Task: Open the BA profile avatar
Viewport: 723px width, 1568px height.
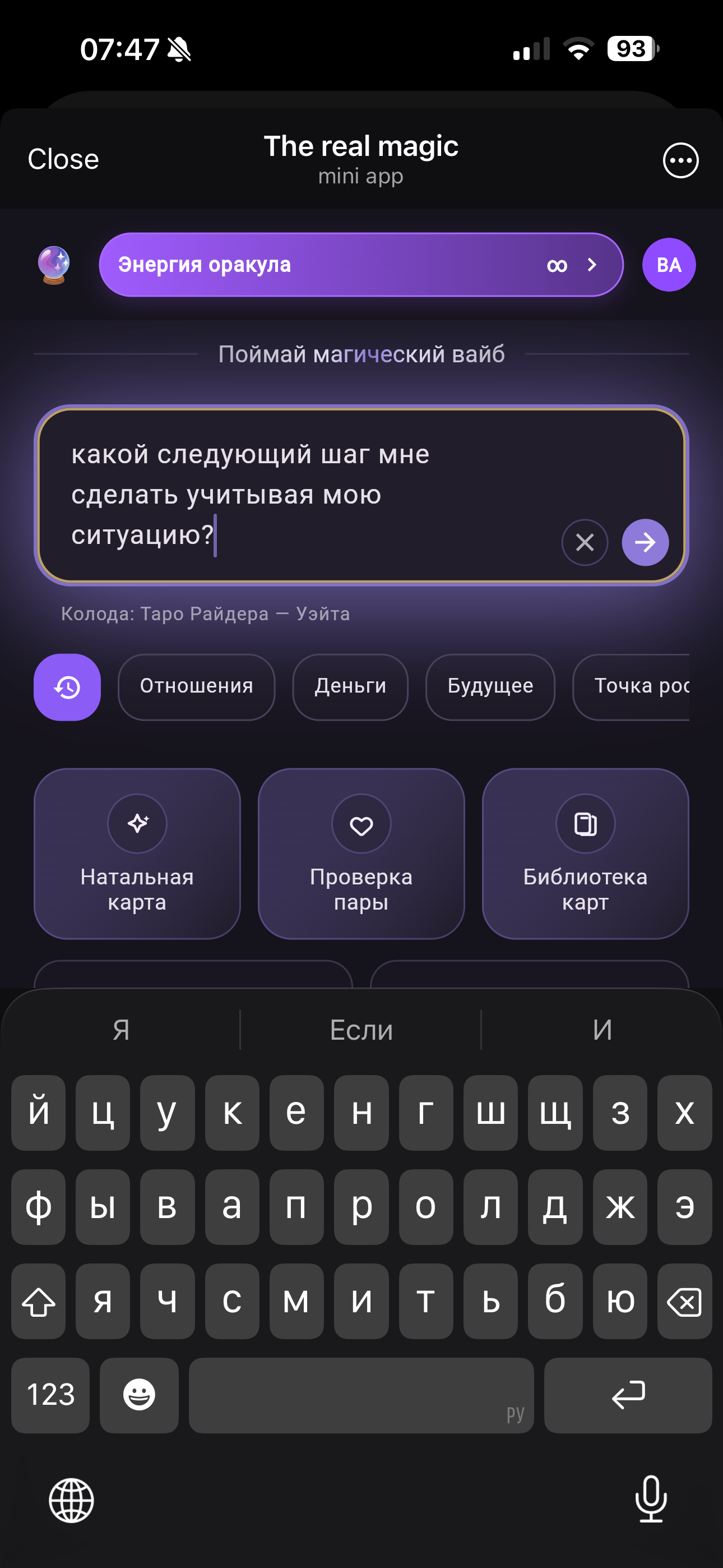Action: pyautogui.click(x=669, y=264)
